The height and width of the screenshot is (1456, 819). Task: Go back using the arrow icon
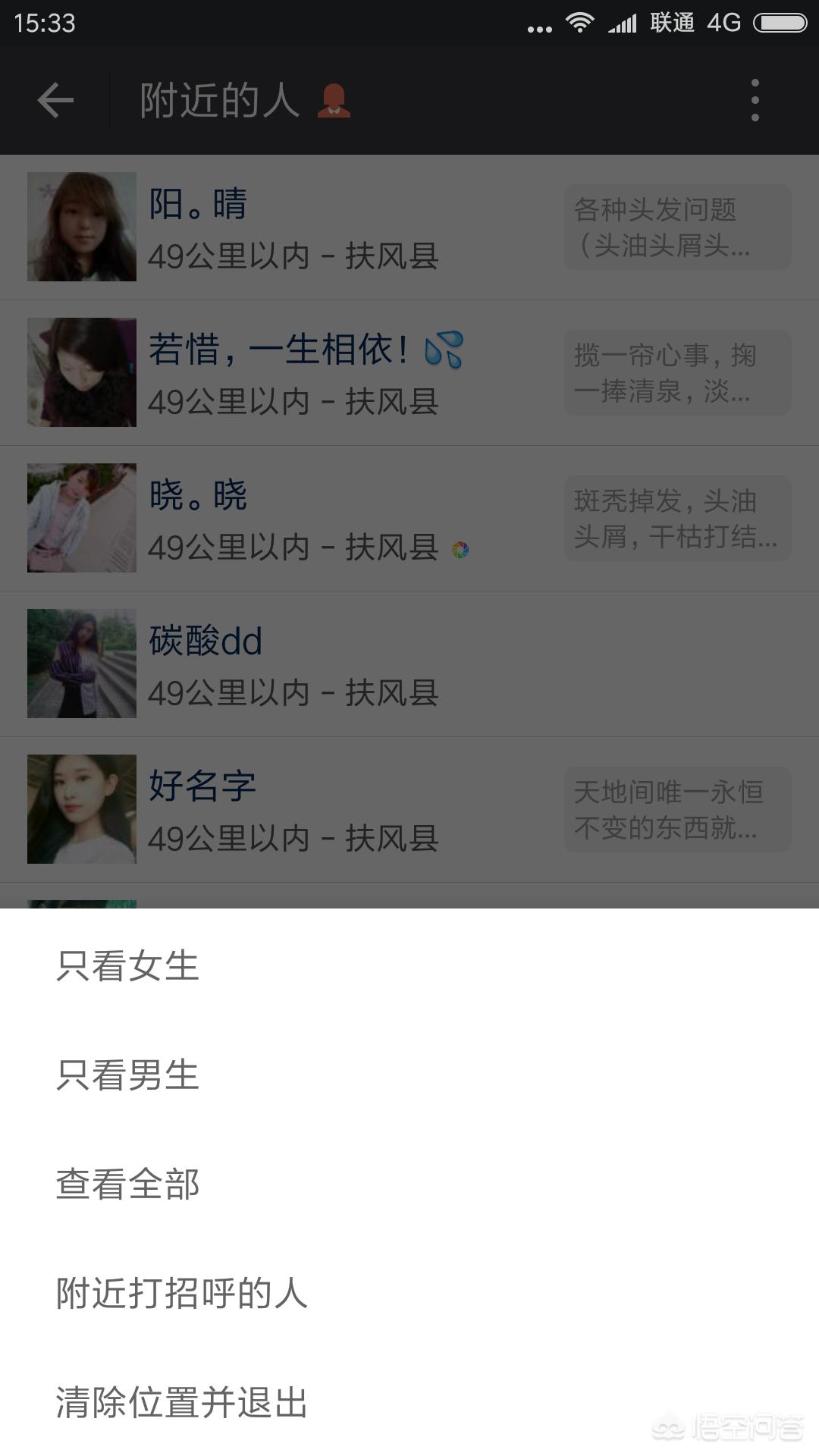[55, 100]
